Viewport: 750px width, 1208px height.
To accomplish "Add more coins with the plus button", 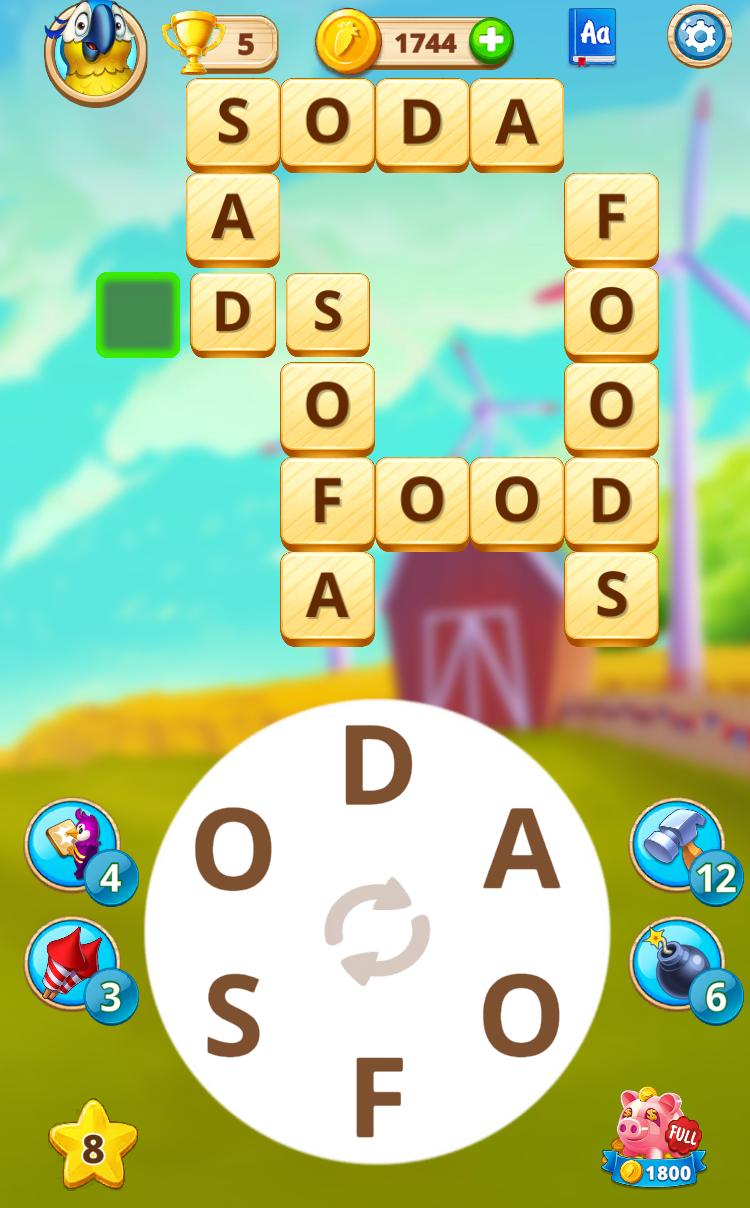I will pos(491,42).
